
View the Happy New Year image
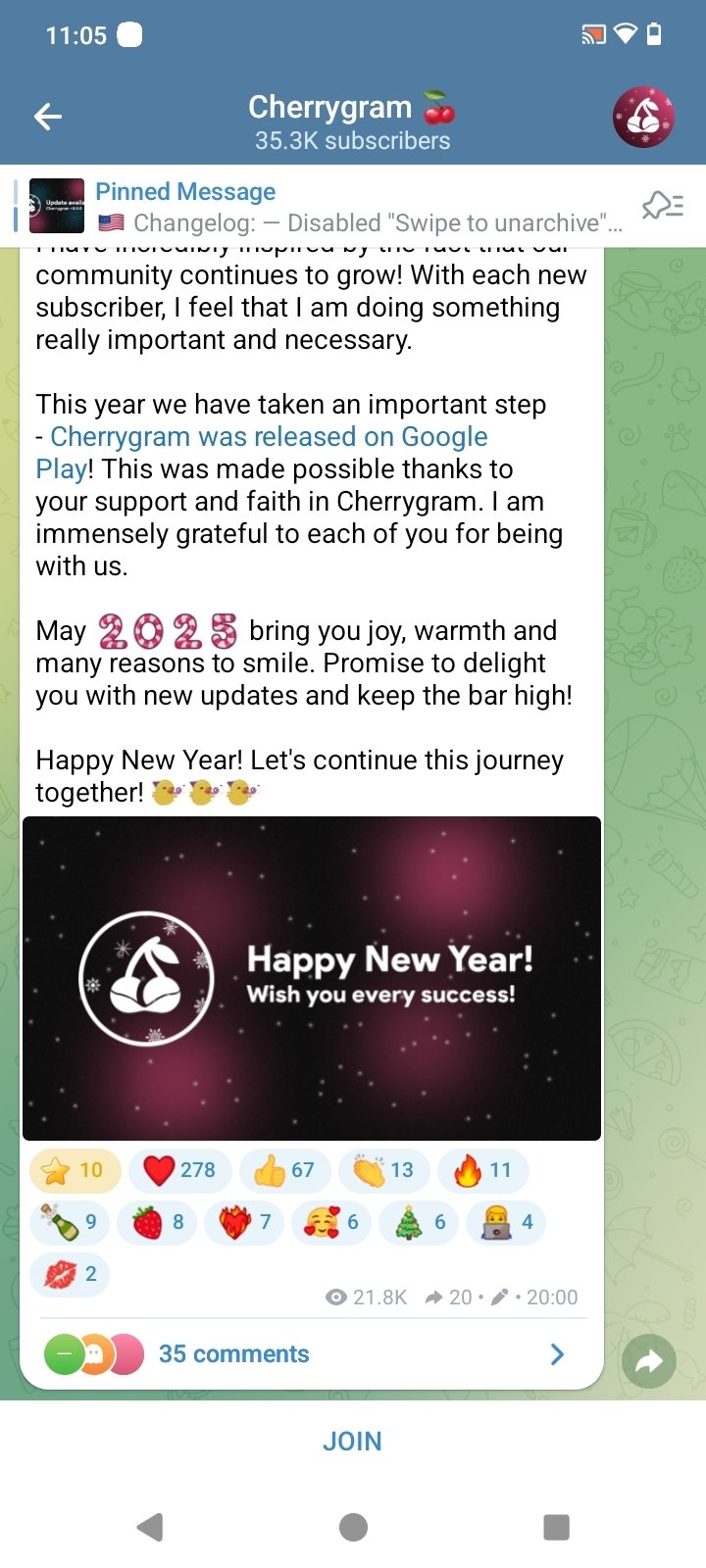(x=312, y=978)
